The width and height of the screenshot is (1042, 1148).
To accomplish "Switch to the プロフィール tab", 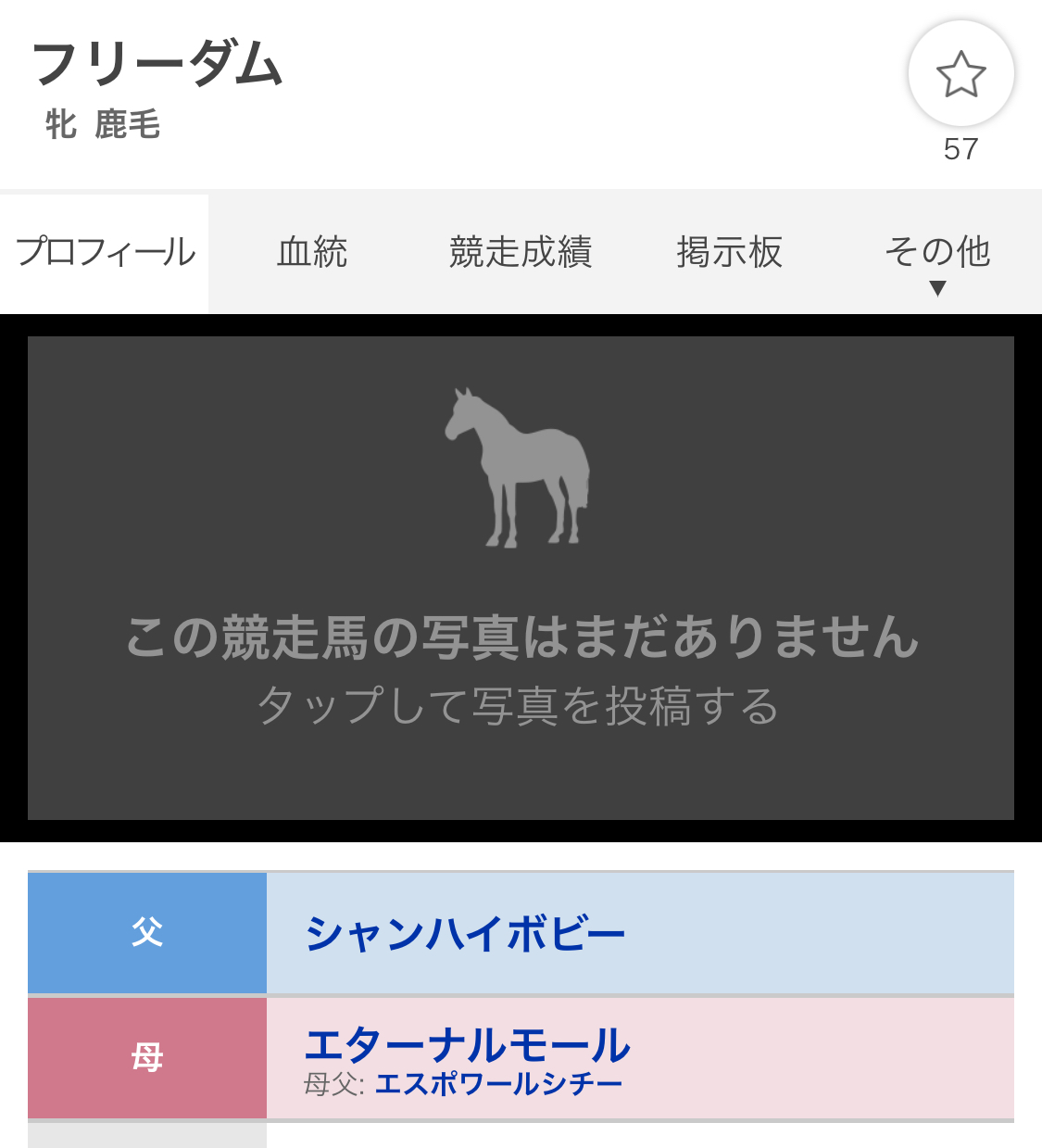I will 105,252.
